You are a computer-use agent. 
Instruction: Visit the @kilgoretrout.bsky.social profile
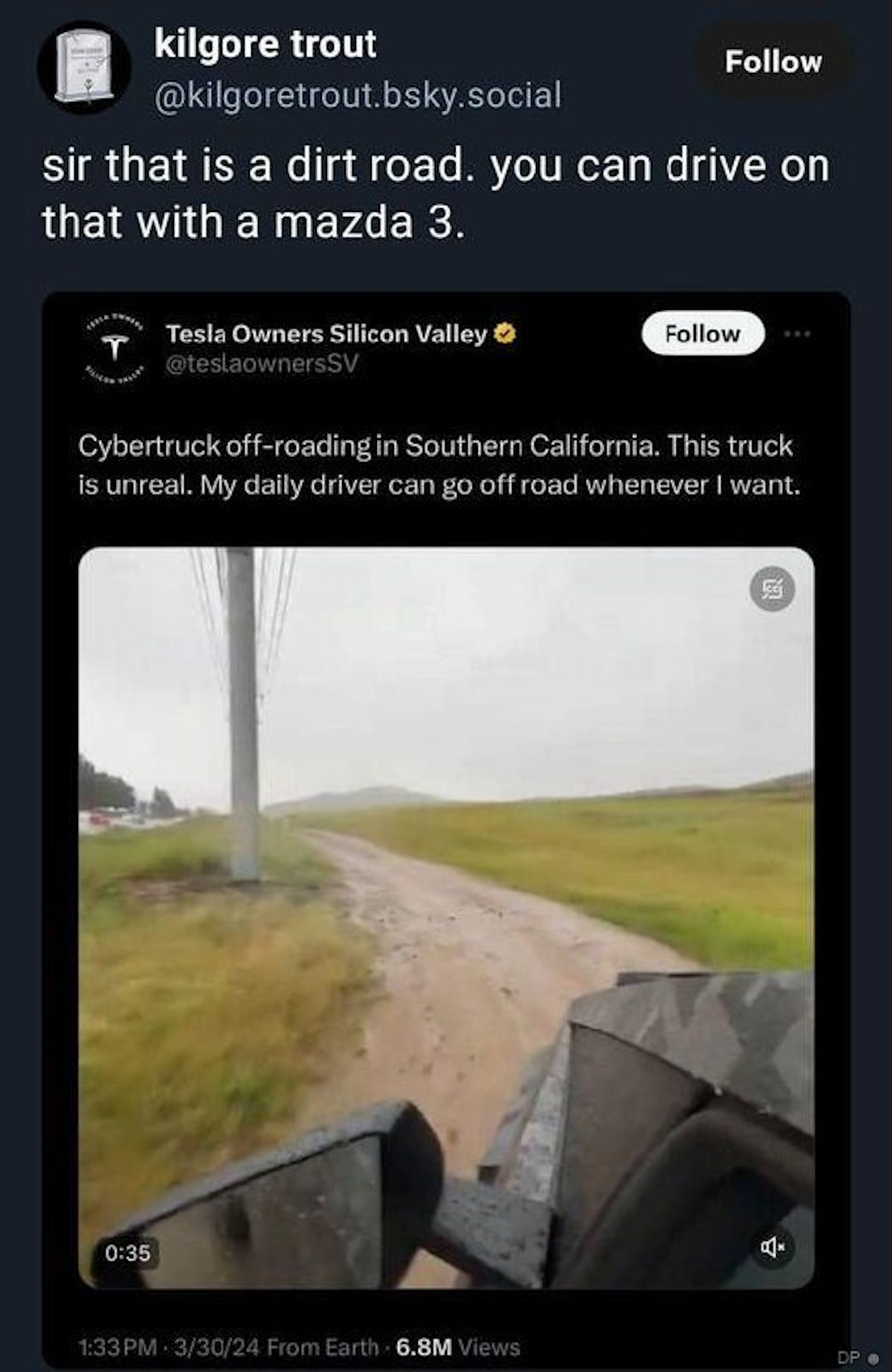[x=358, y=95]
